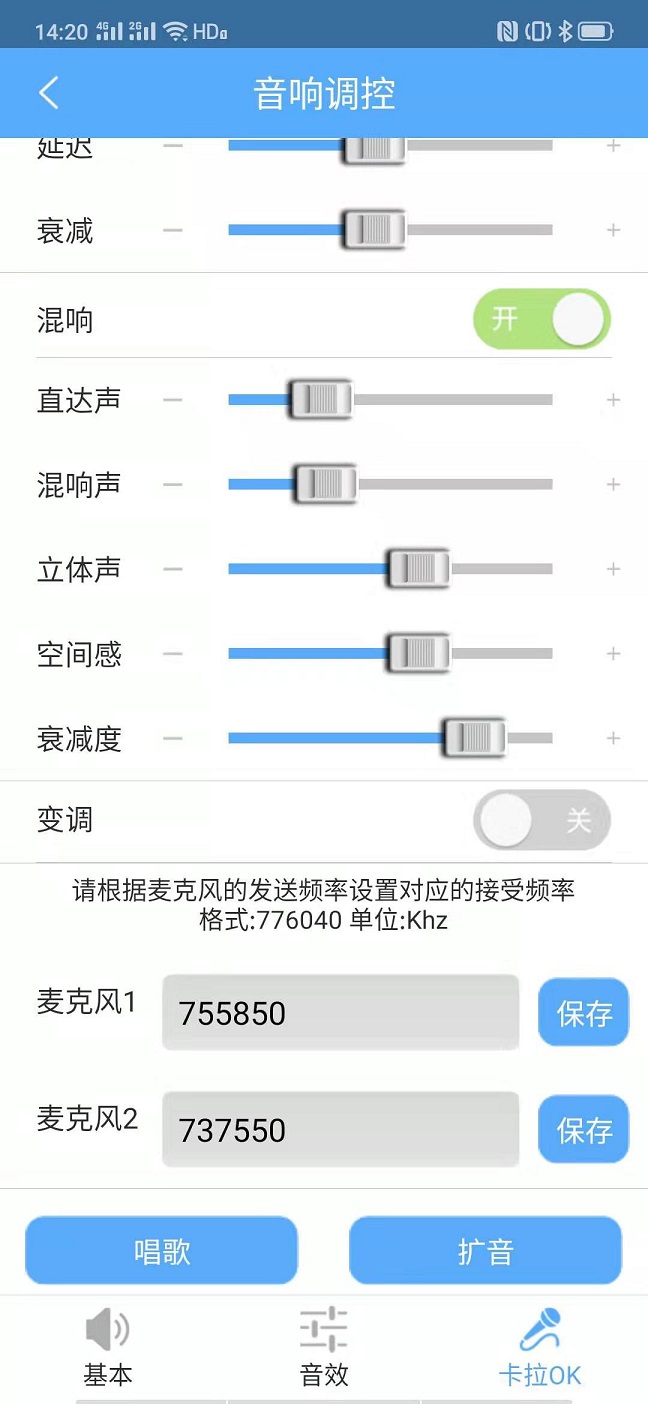Tap the plus button for 直达声

(613, 400)
